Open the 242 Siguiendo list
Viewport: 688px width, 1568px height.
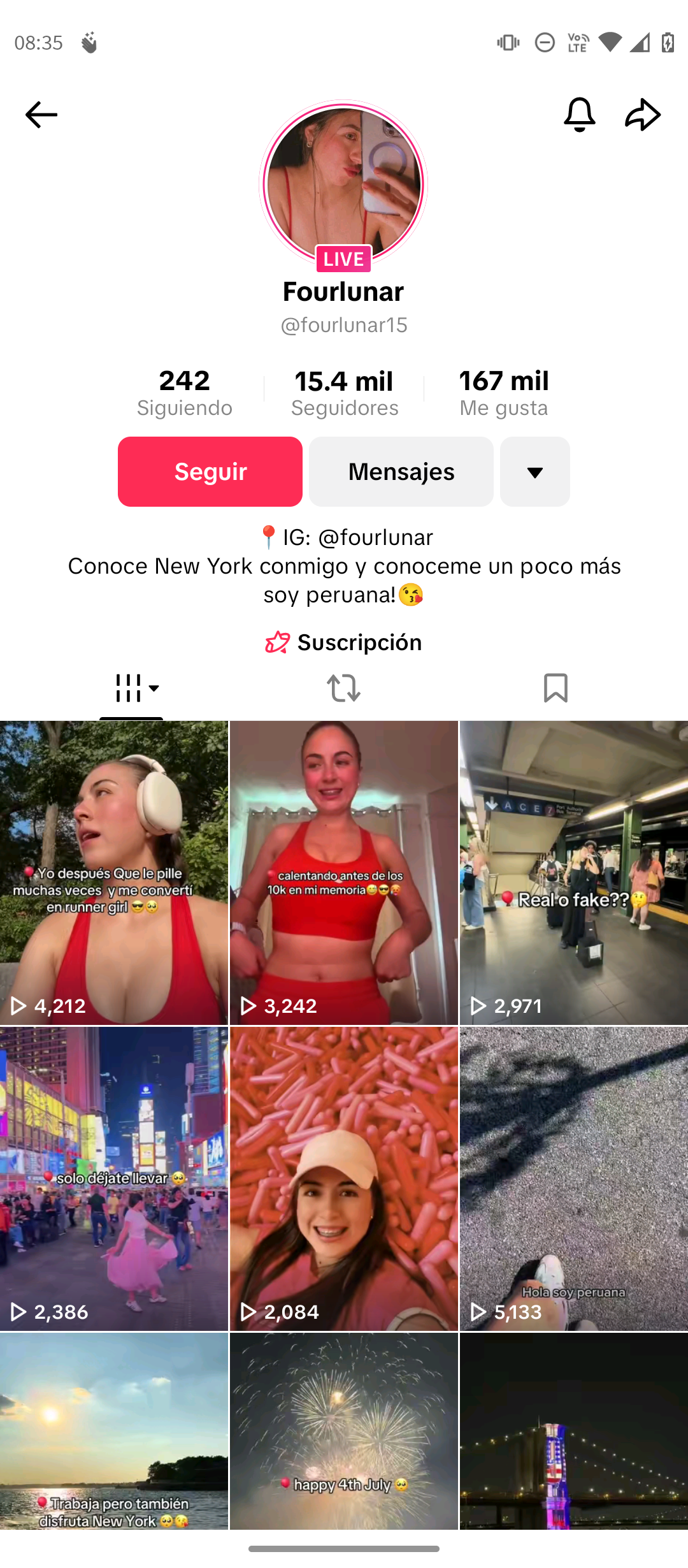coord(185,393)
